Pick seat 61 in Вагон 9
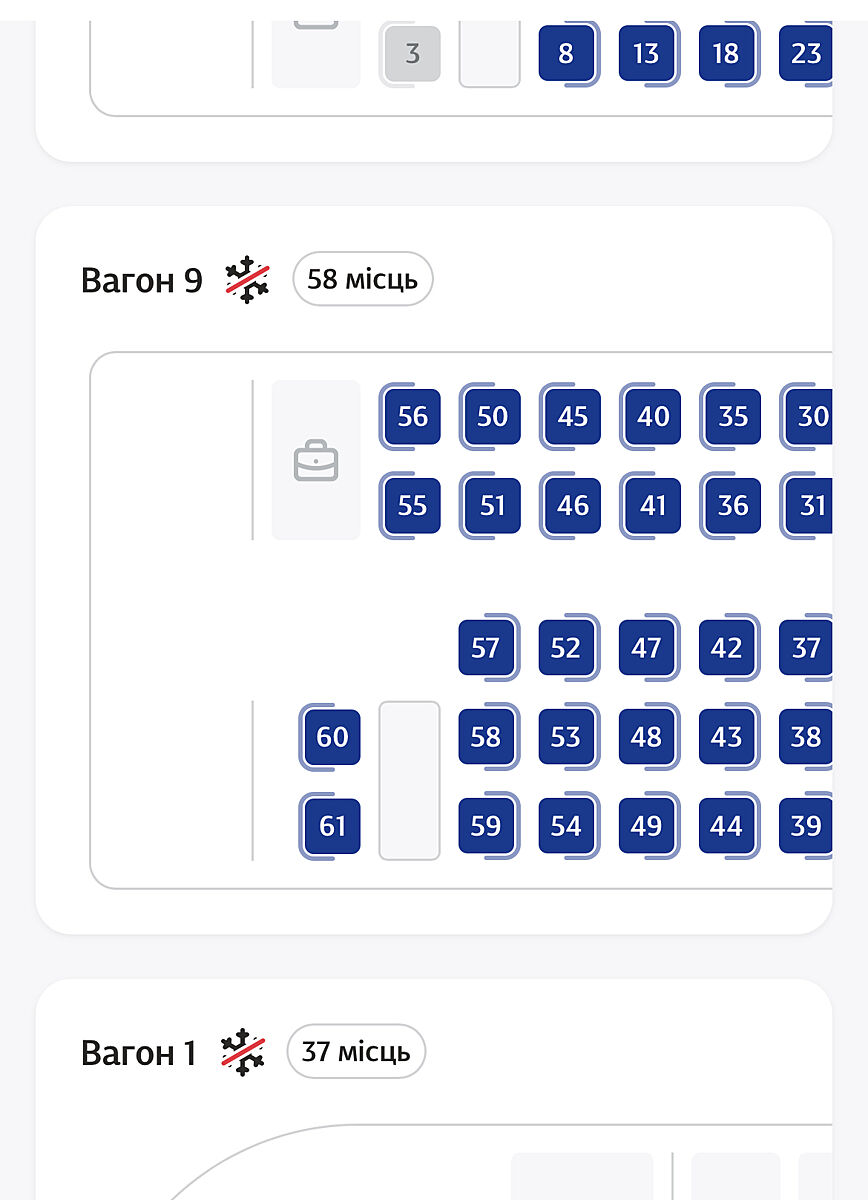The width and height of the screenshot is (868, 1200). click(332, 826)
